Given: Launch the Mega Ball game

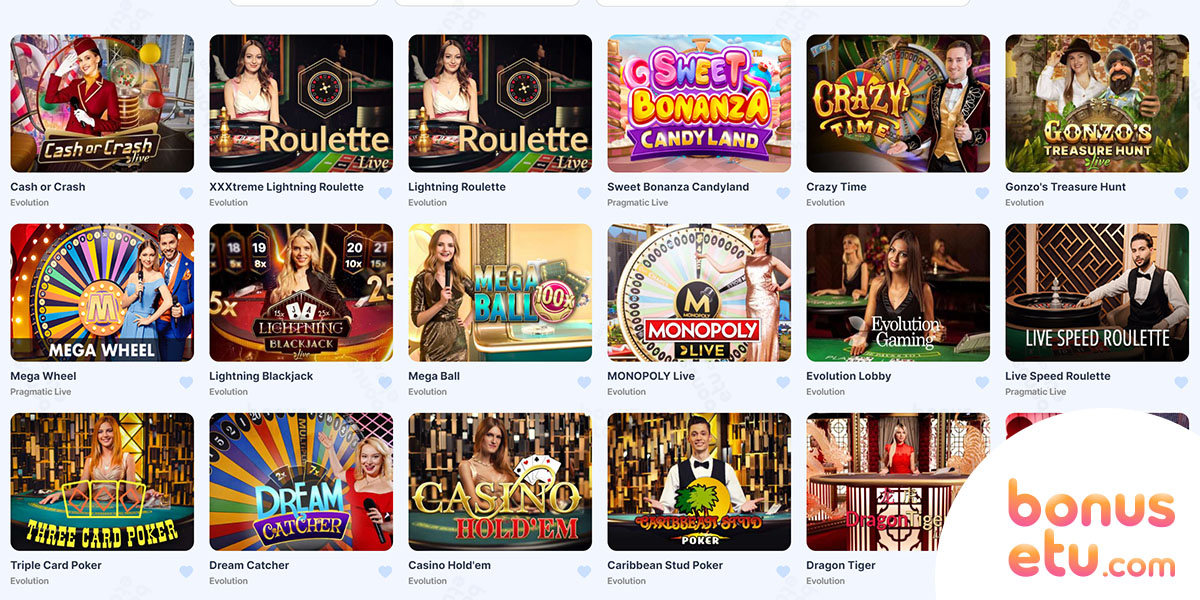Looking at the screenshot, I should 500,292.
